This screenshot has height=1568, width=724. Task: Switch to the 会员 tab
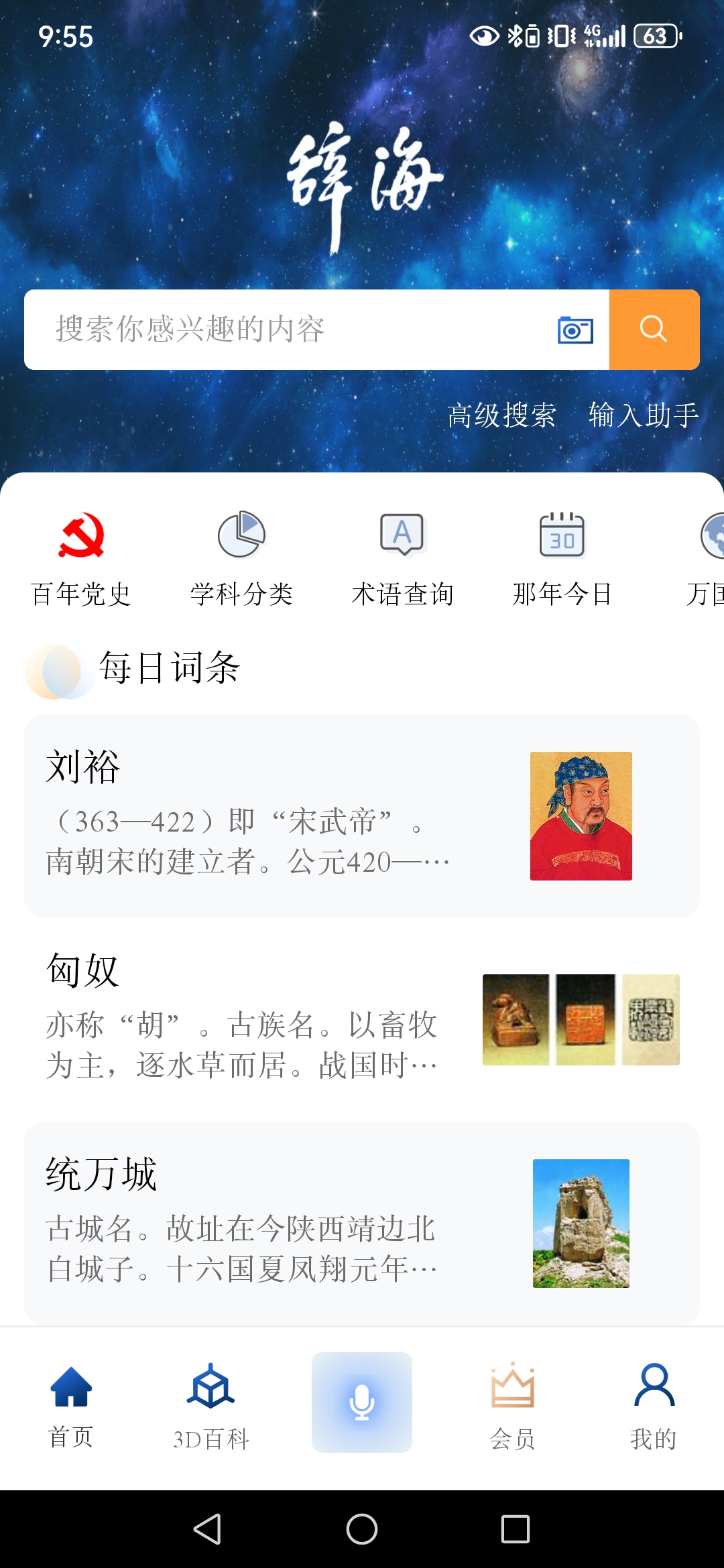513,1406
